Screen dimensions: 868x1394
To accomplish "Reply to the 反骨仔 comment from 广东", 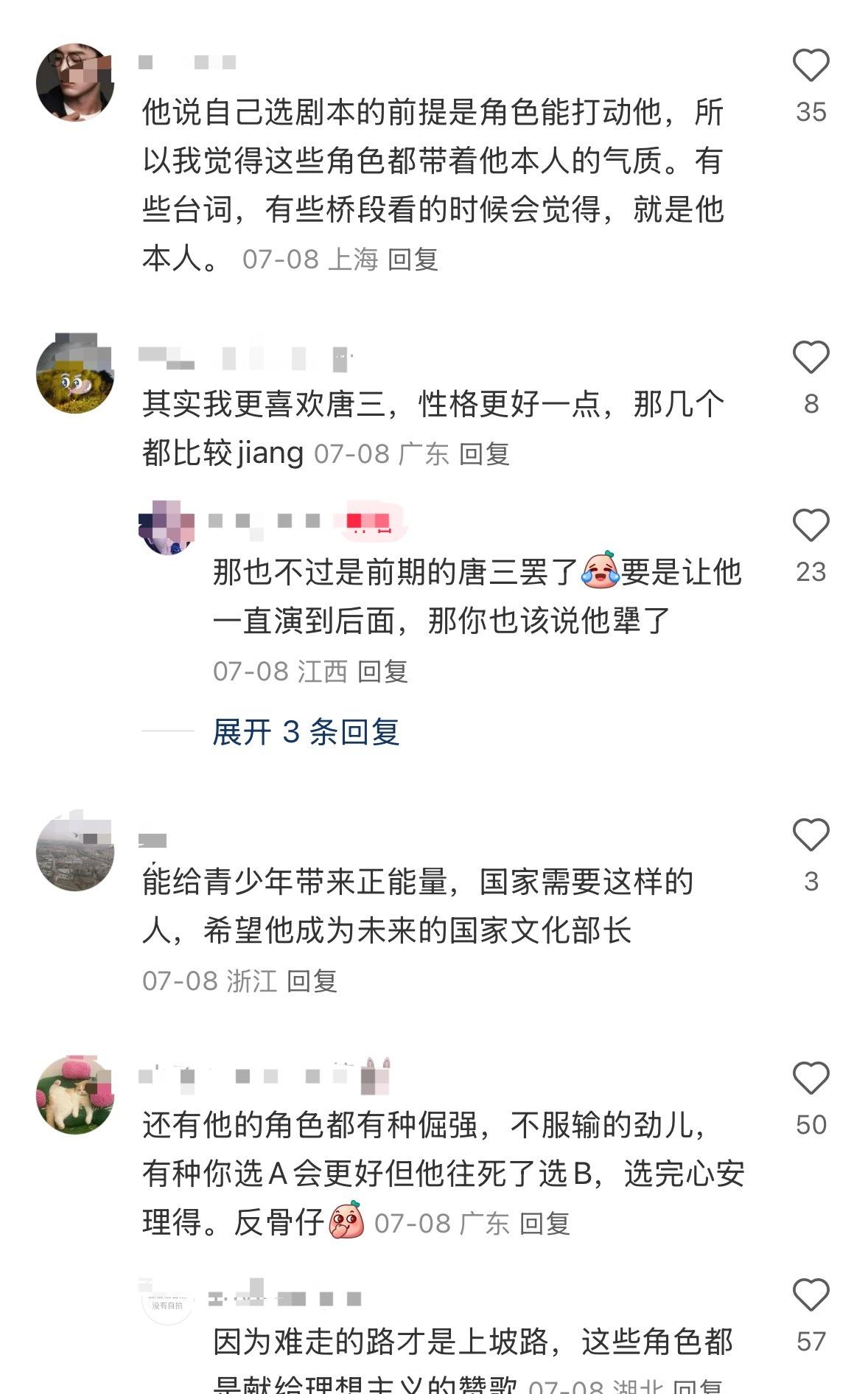I will click(545, 1224).
